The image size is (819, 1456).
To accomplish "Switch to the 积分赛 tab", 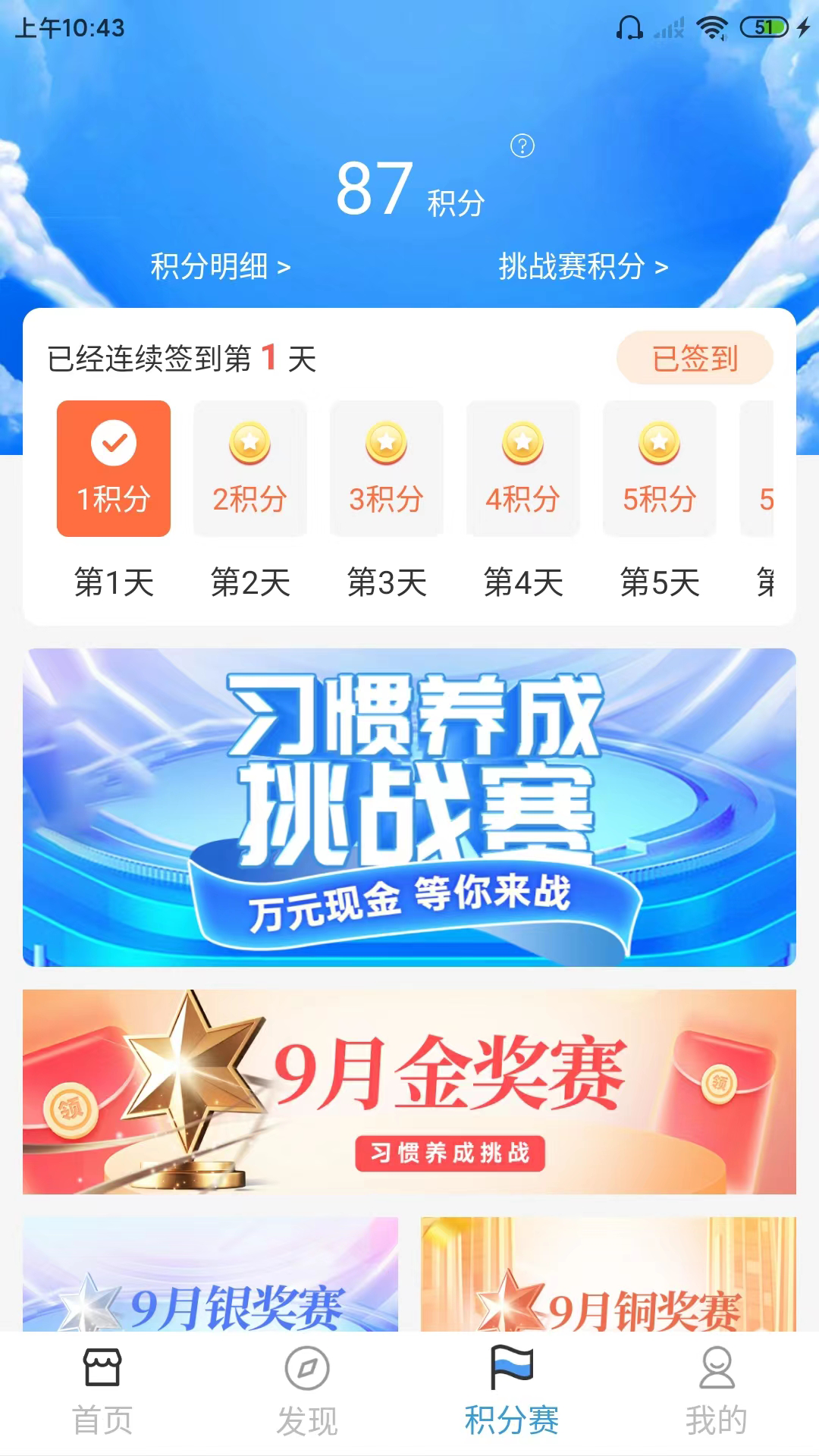I will coord(512,1391).
